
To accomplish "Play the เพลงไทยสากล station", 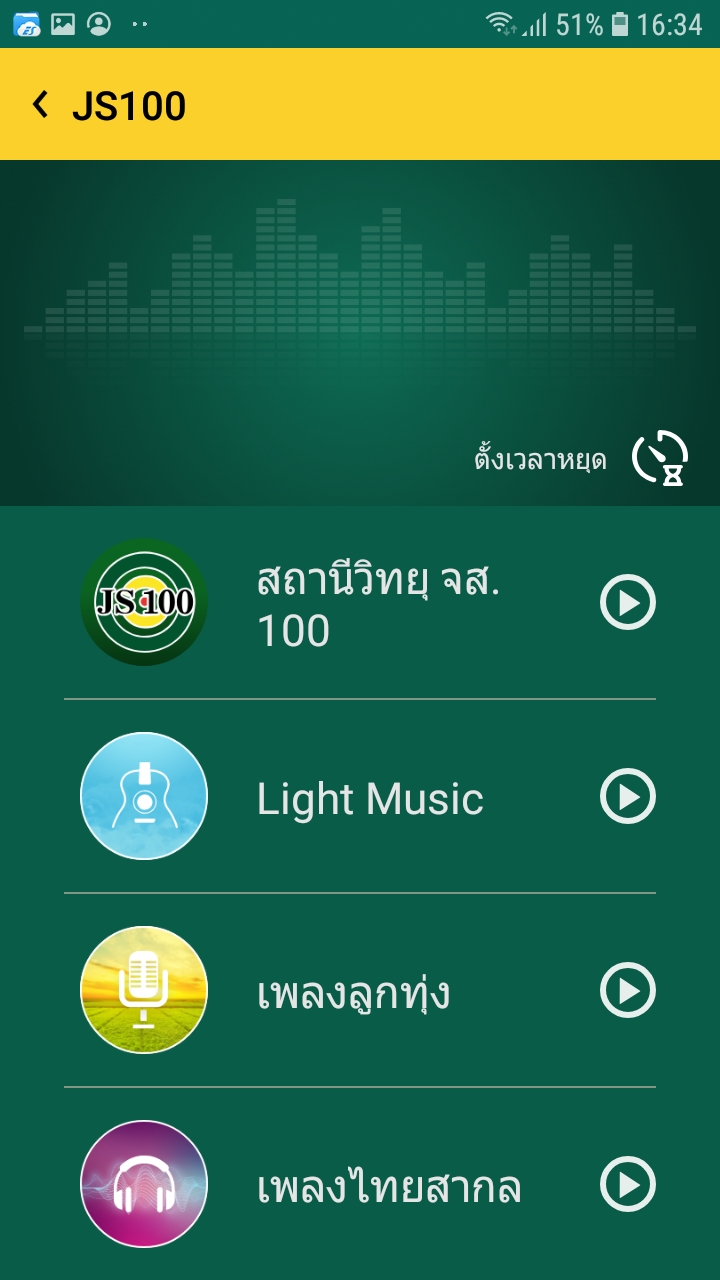I will point(627,1185).
